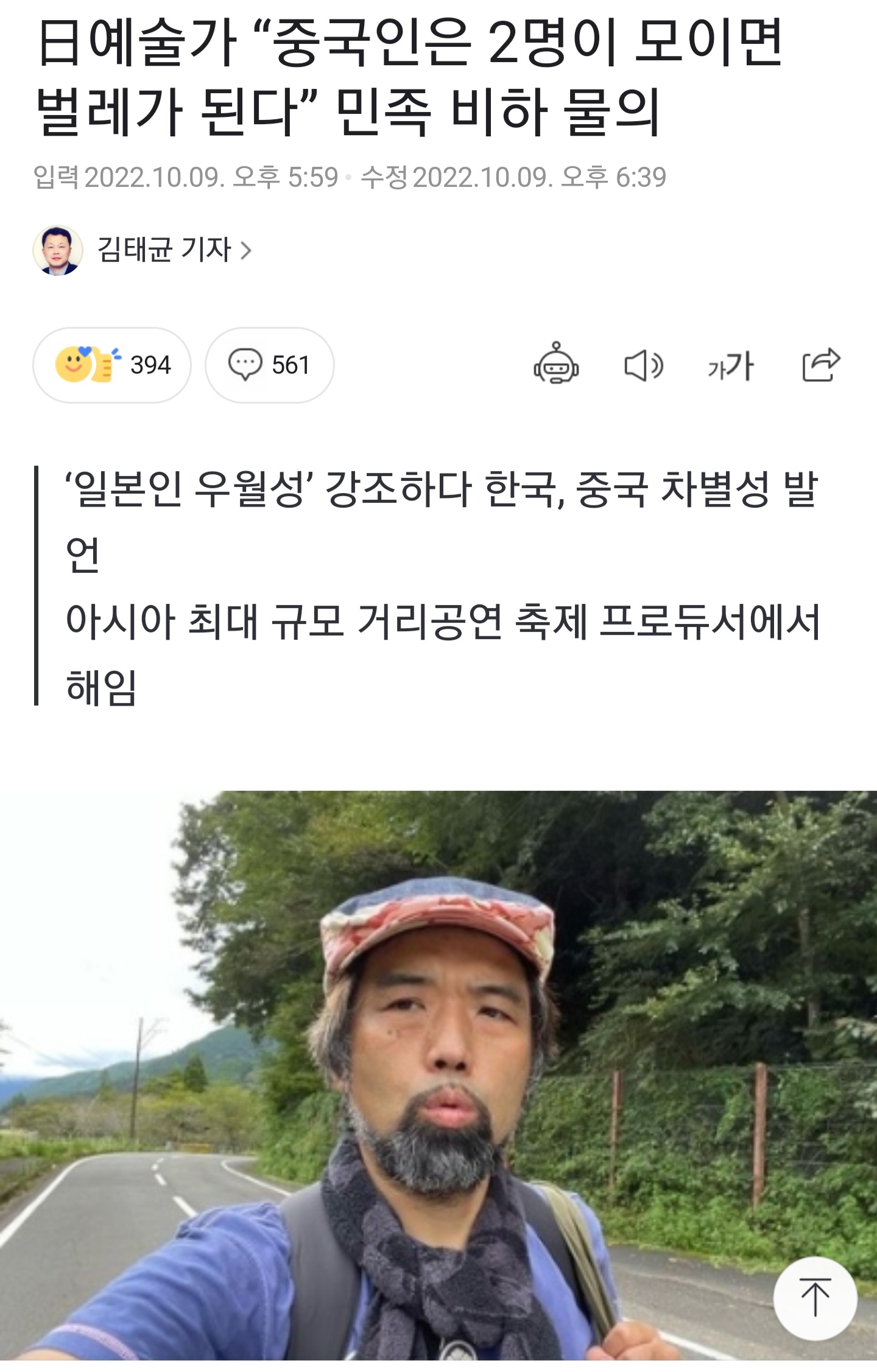Image resolution: width=877 pixels, height=1372 pixels.
Task: Change font size with 가가 icon
Action: pos(731,366)
